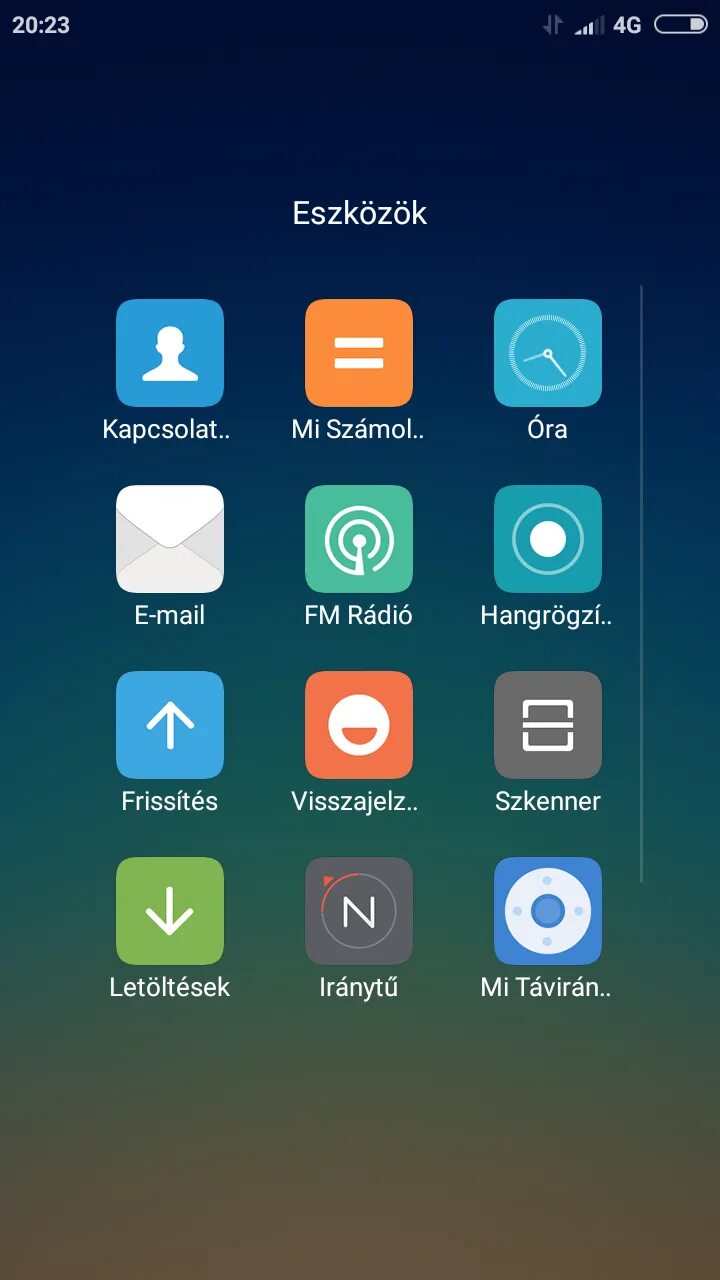Start the FM Rádió app
Viewport: 720px width, 1280px height.
click(x=359, y=539)
